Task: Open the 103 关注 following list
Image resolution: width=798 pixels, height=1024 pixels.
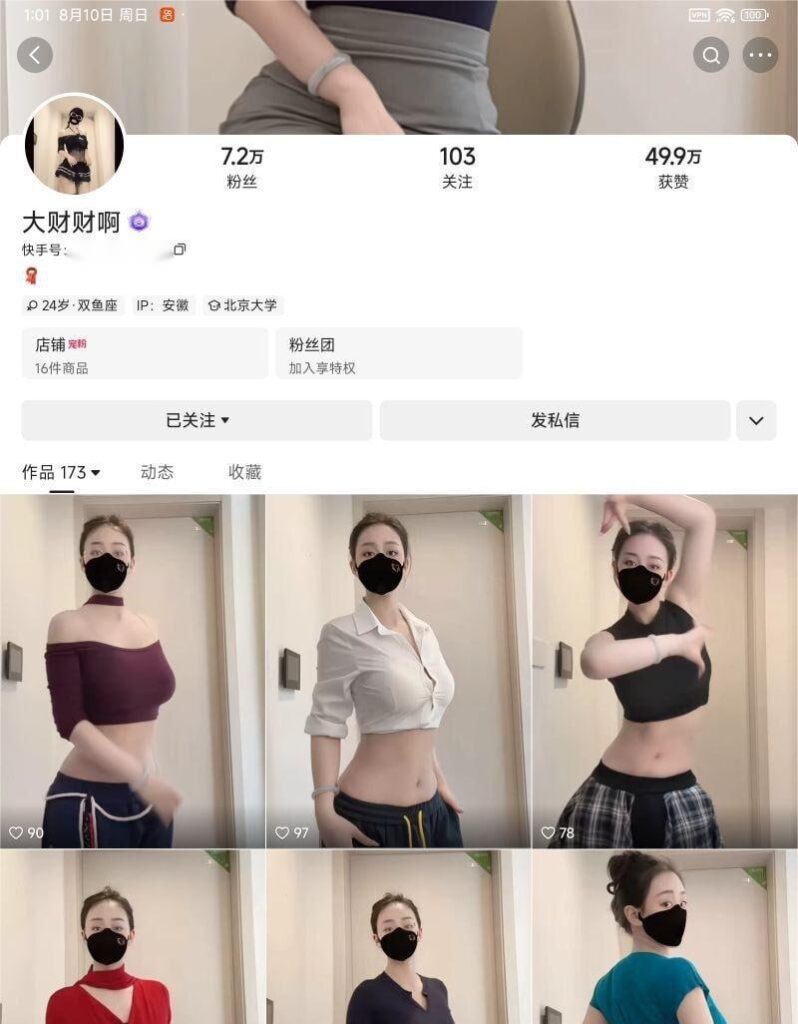Action: pyautogui.click(x=457, y=168)
